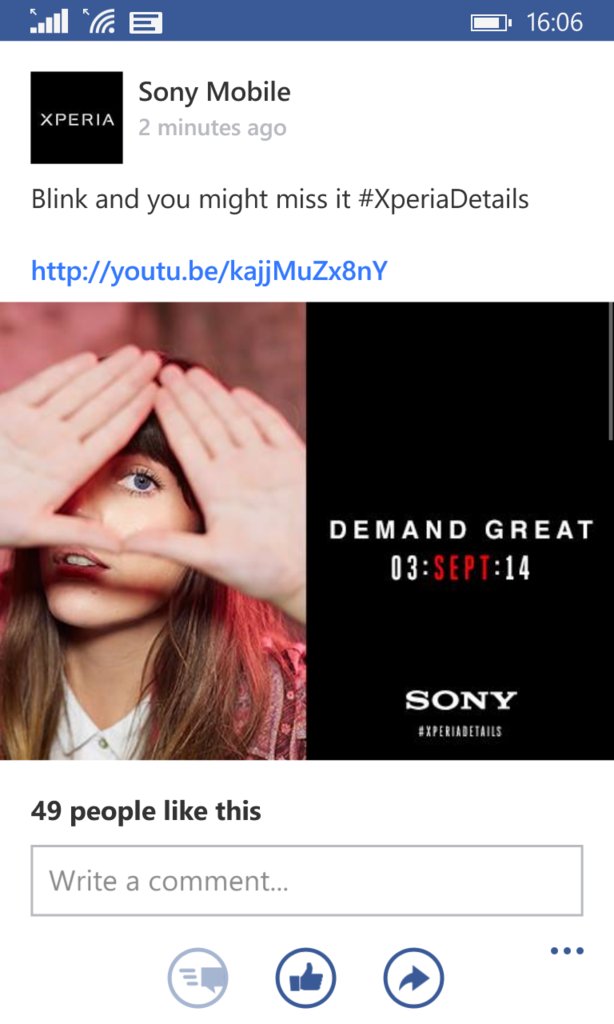The width and height of the screenshot is (614, 1024).
Task: Tap the Write a comment field
Action: pos(306,880)
